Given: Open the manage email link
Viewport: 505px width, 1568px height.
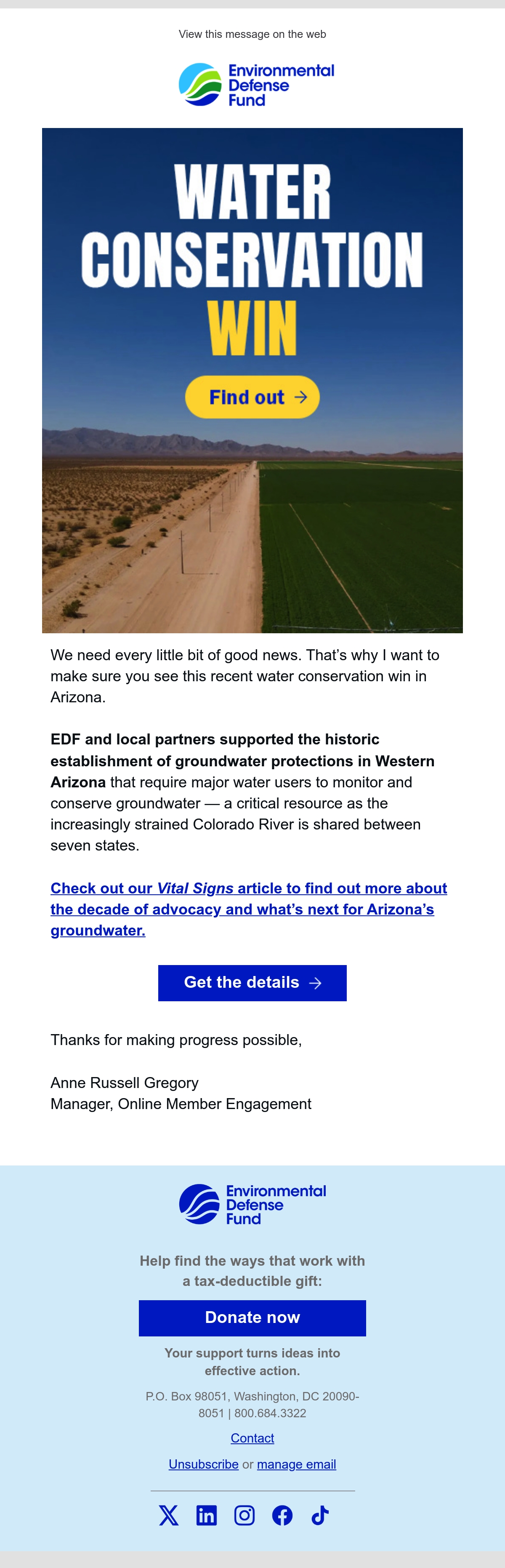Looking at the screenshot, I should (296, 1464).
